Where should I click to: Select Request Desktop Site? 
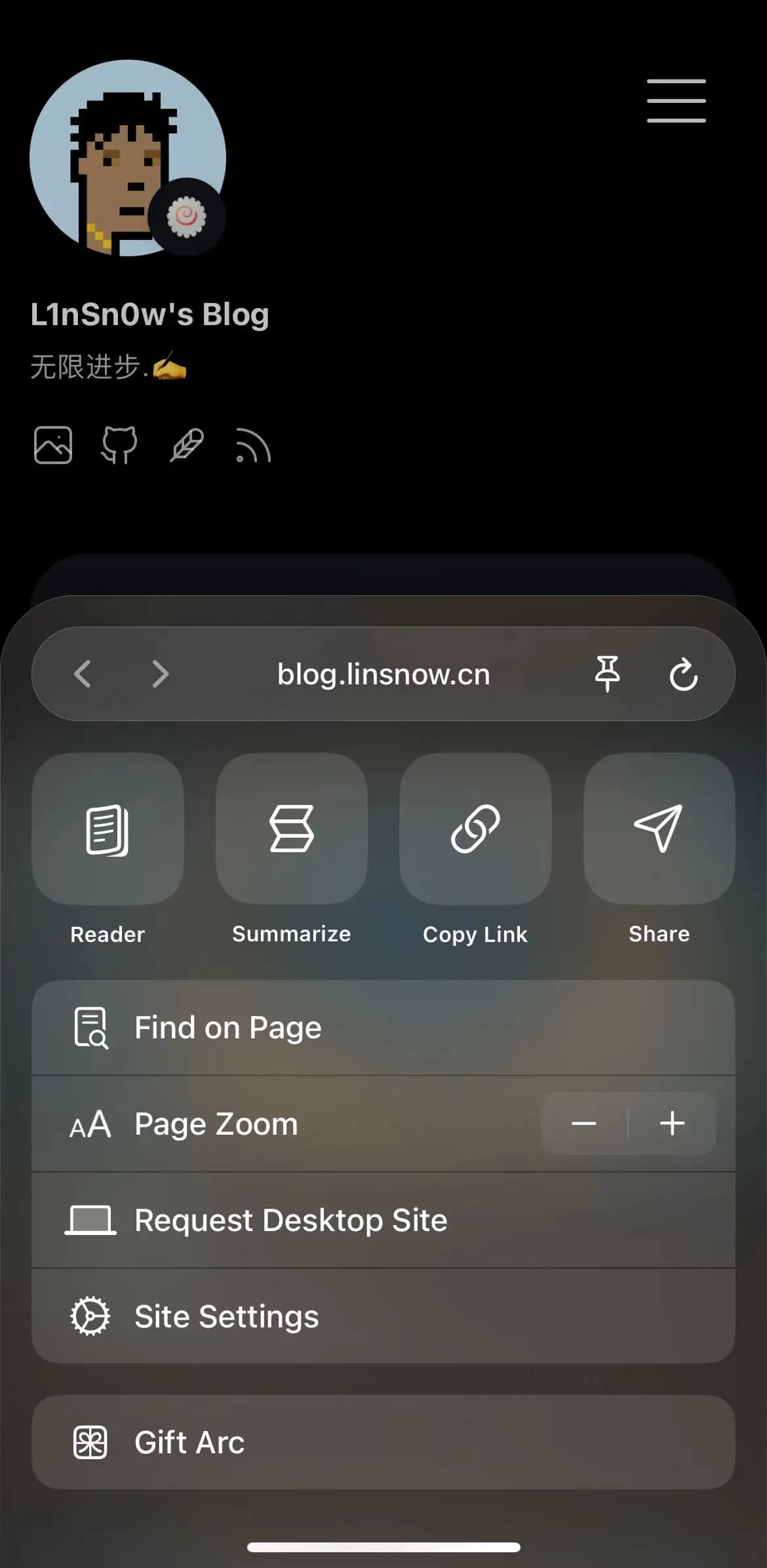(x=383, y=1220)
